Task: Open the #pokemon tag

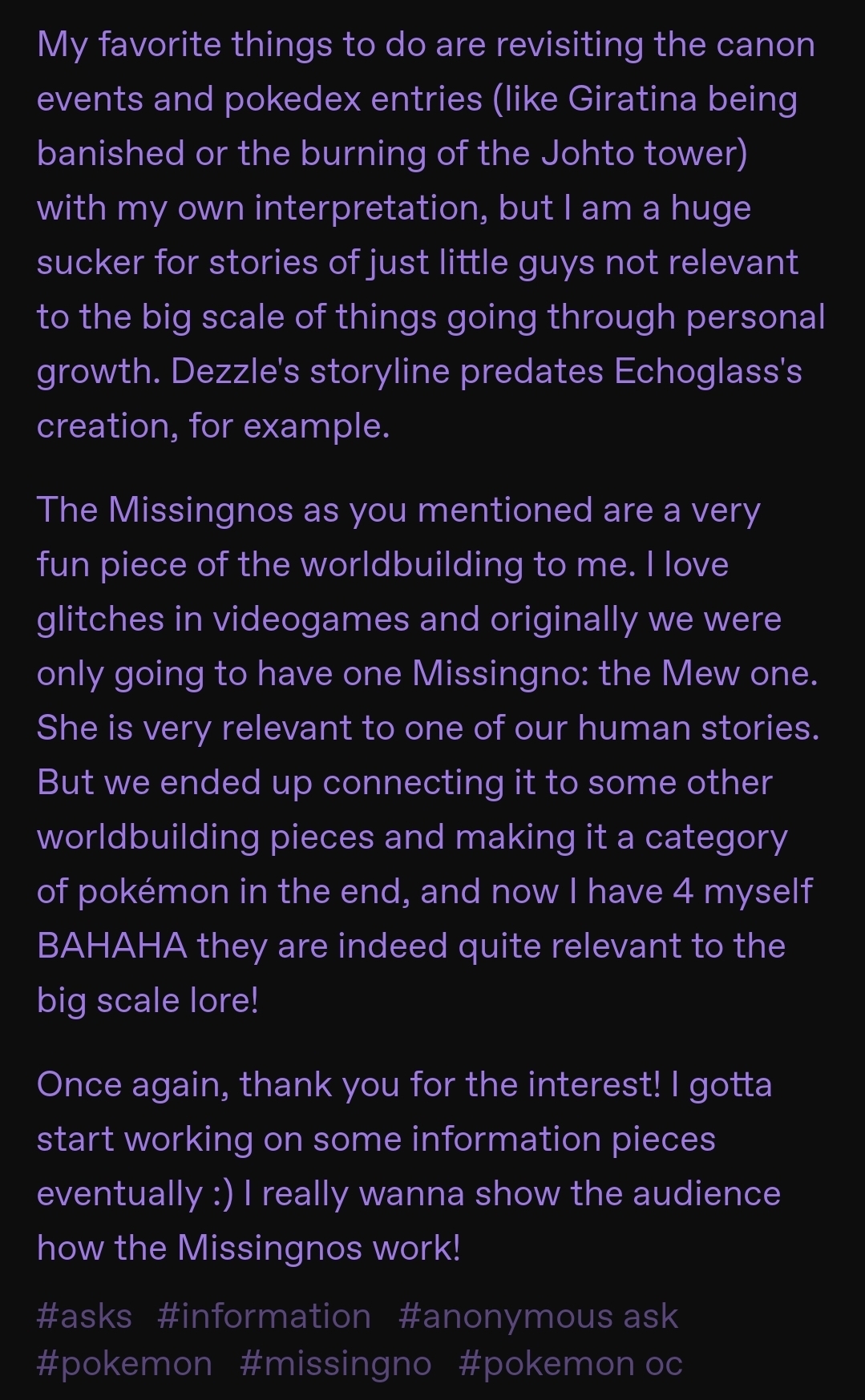Action: (124, 1363)
